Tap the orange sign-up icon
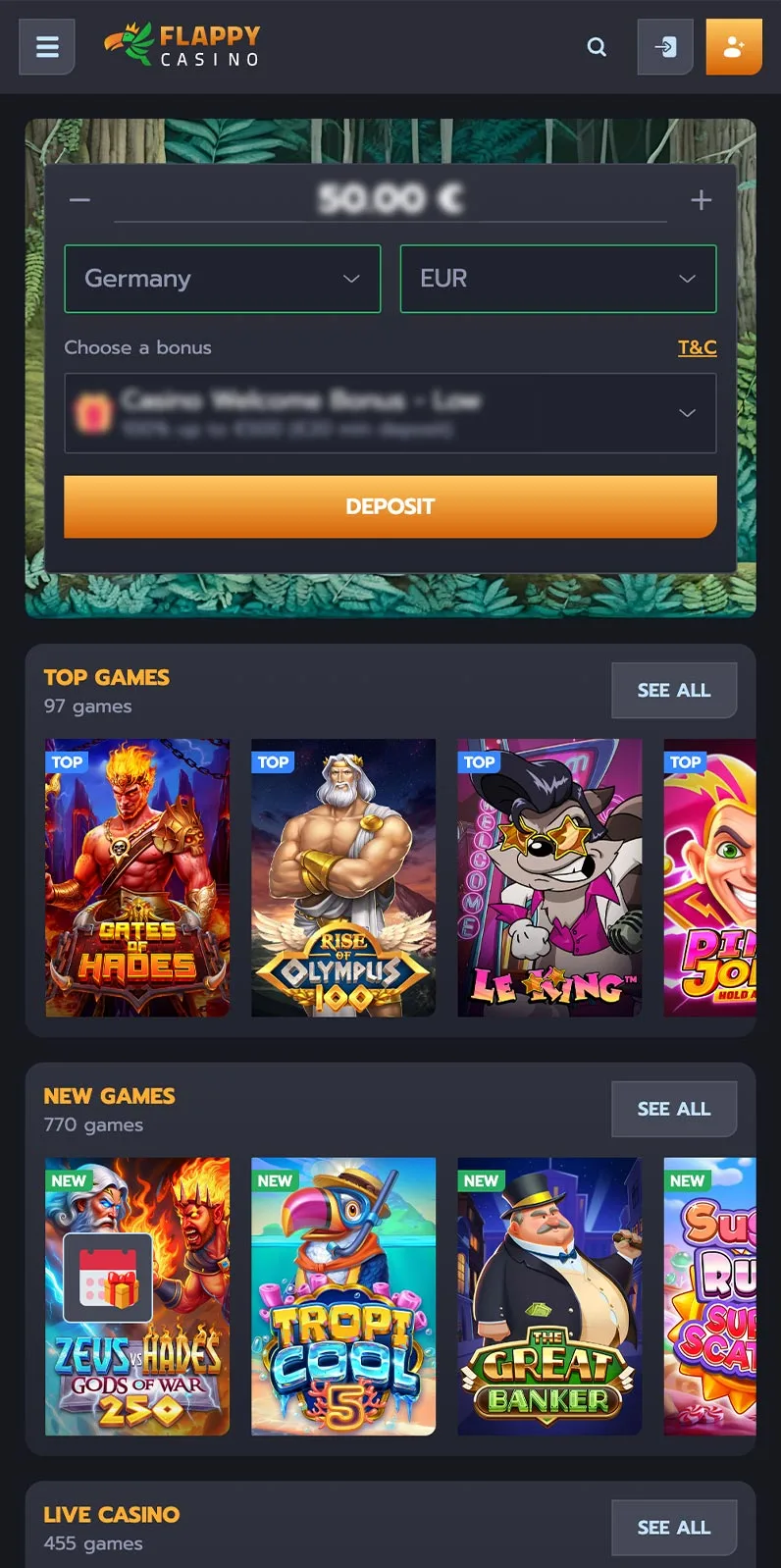The width and height of the screenshot is (781, 1568). (734, 47)
